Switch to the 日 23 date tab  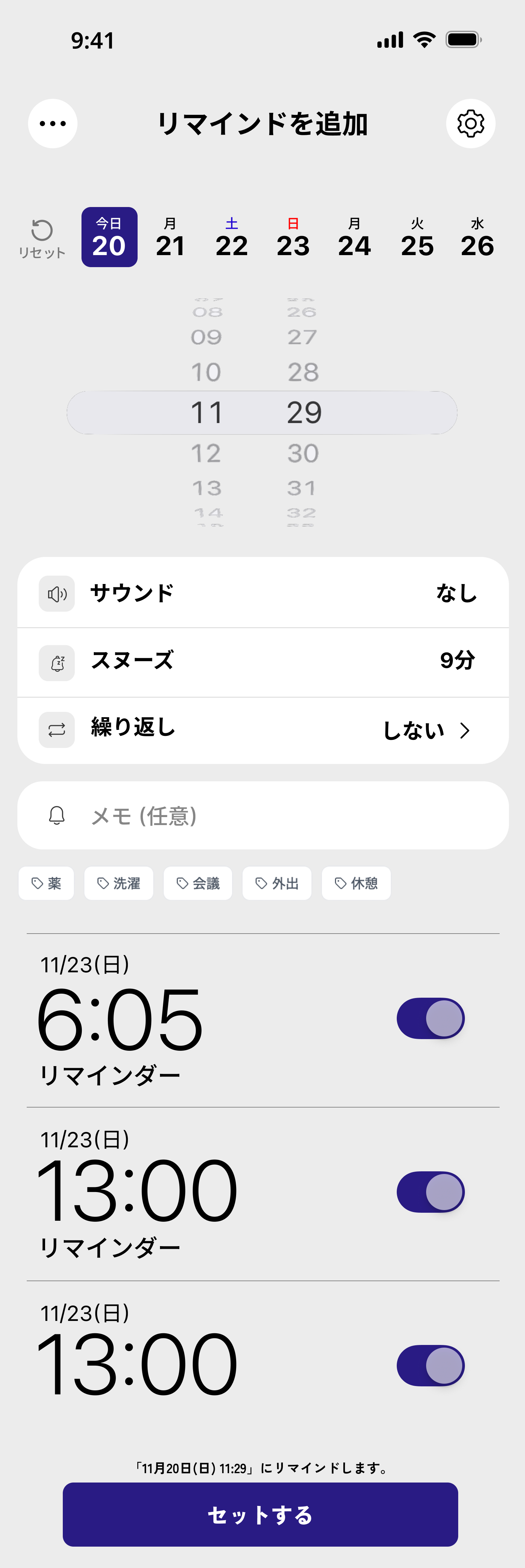point(294,237)
